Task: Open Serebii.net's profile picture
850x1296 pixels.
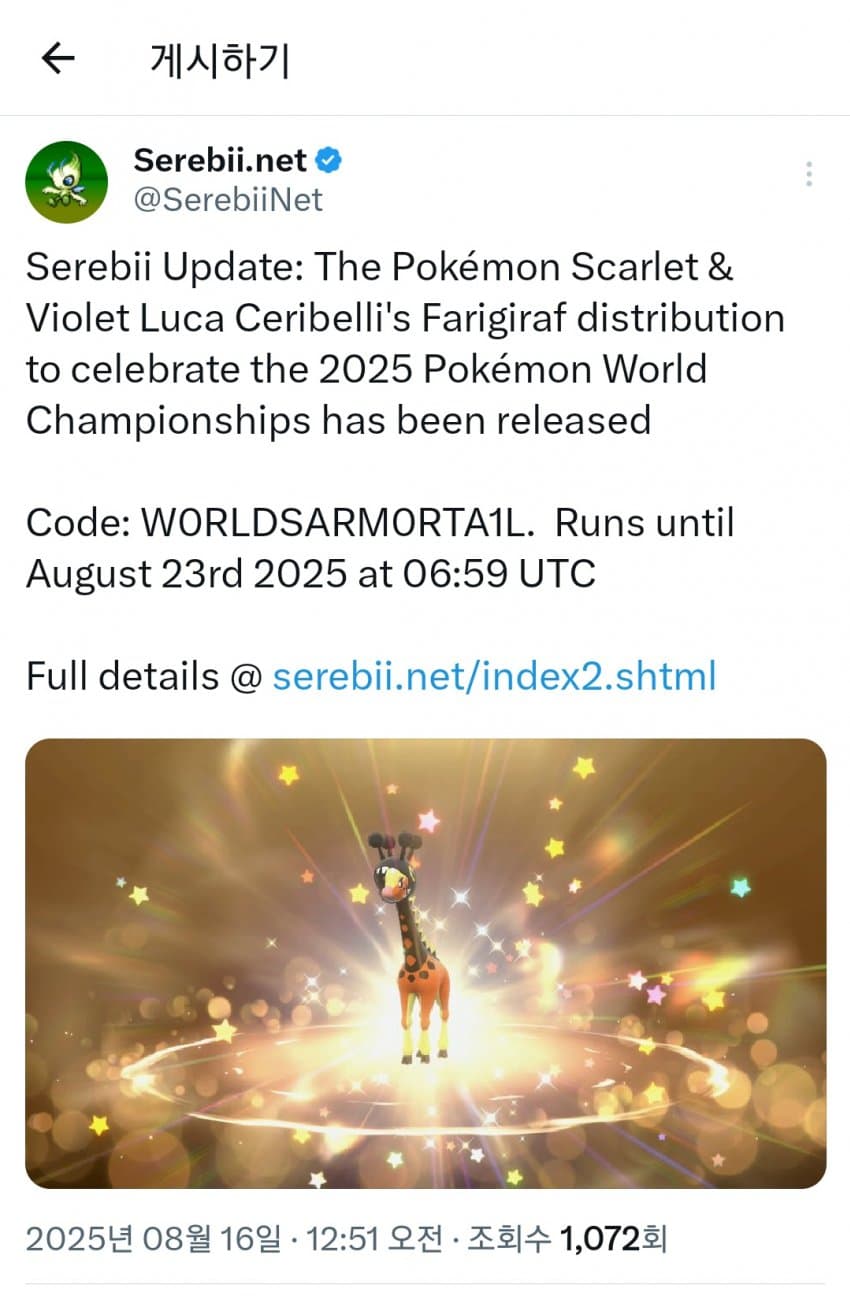Action: (x=66, y=181)
